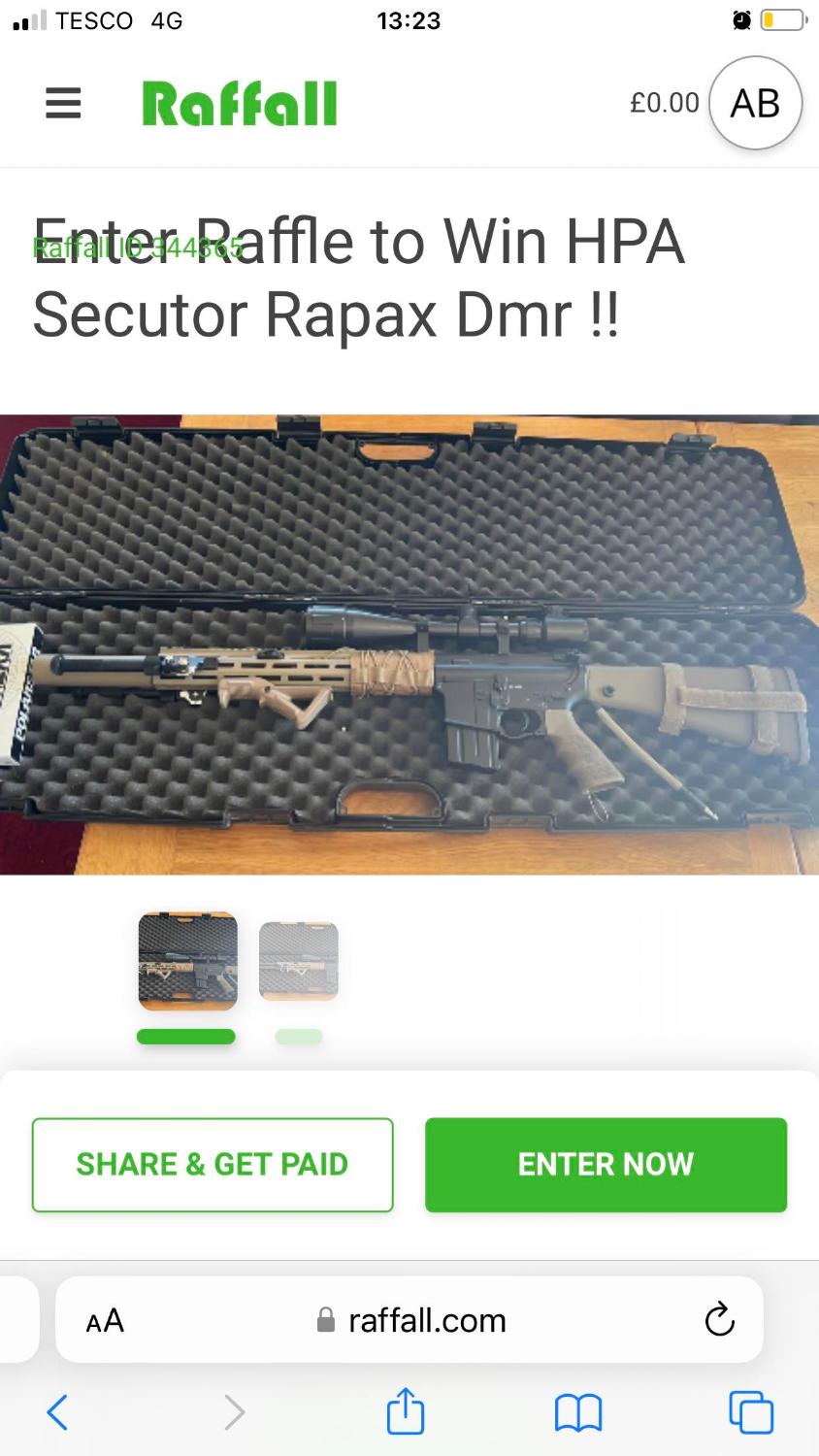This screenshot has height=1456, width=819.
Task: Open Safari share sheet
Action: tap(406, 1412)
